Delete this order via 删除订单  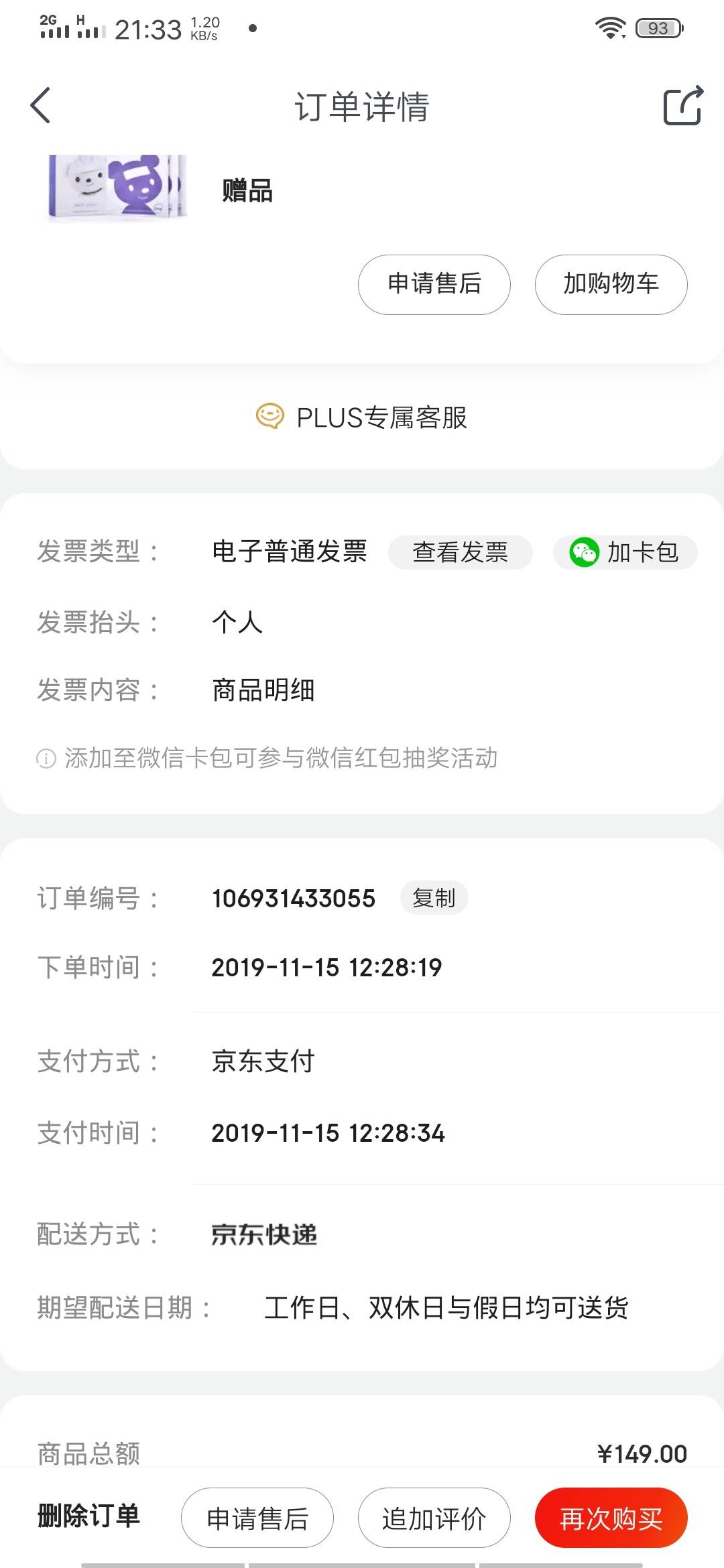(89, 1516)
